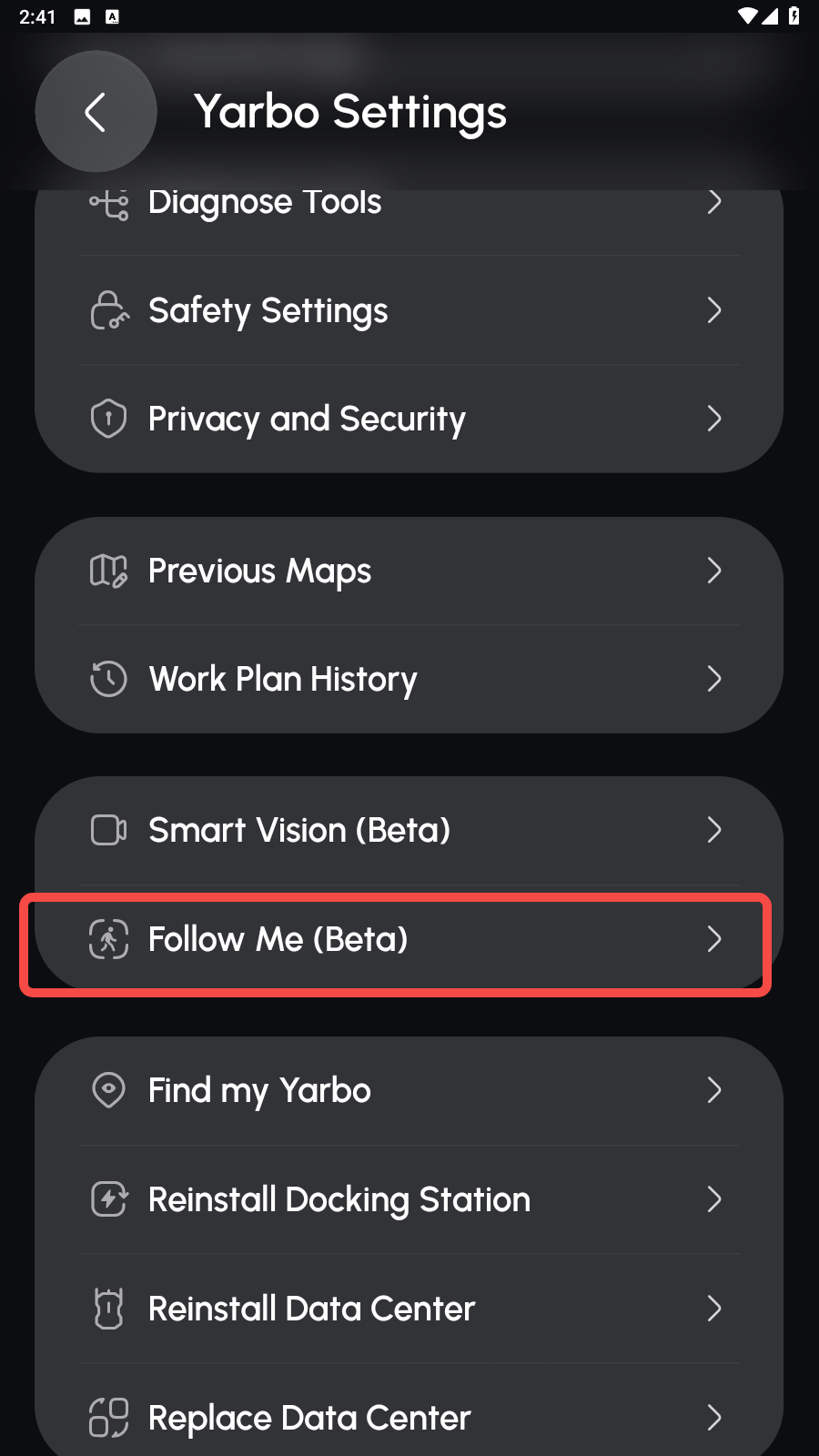Go back from Yarbo Settings

click(x=96, y=112)
